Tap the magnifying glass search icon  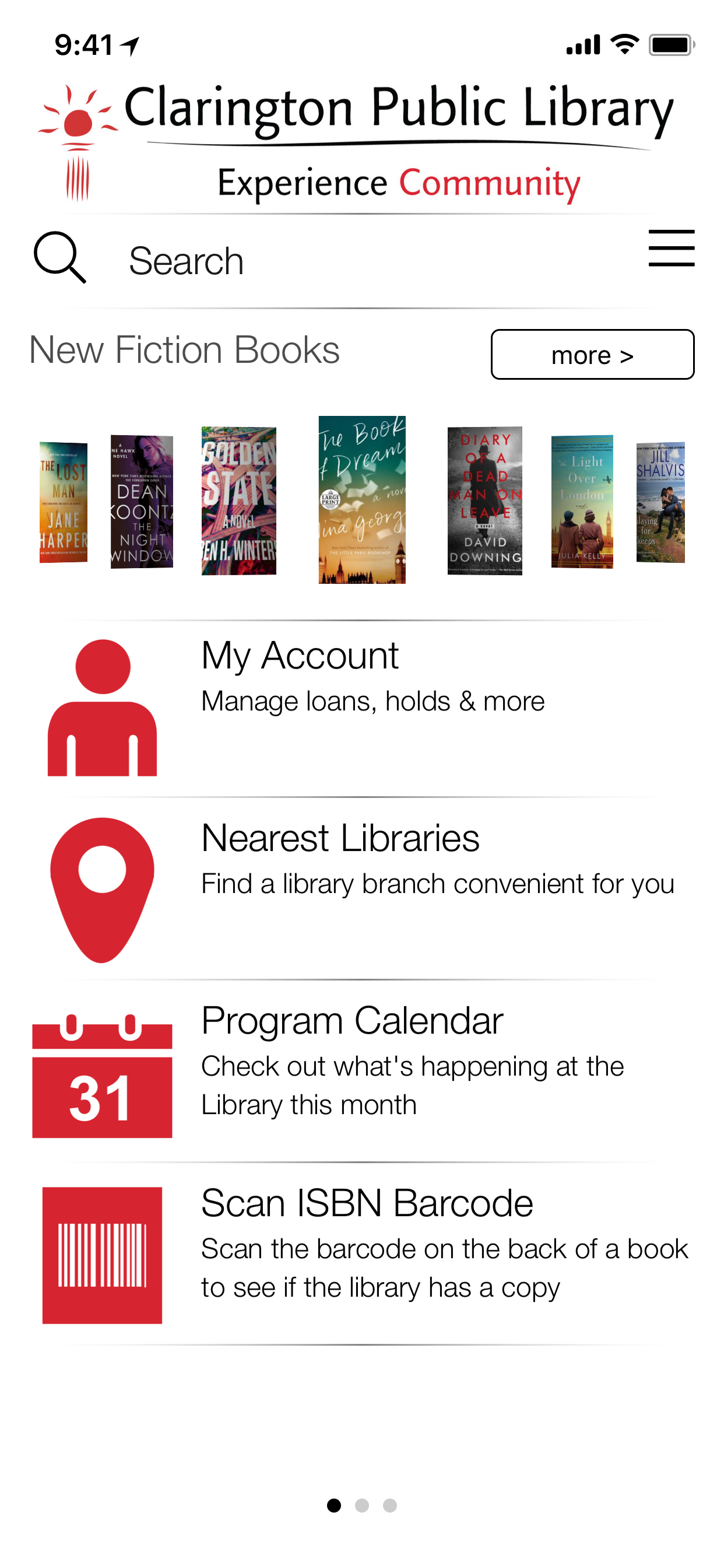pyautogui.click(x=59, y=257)
